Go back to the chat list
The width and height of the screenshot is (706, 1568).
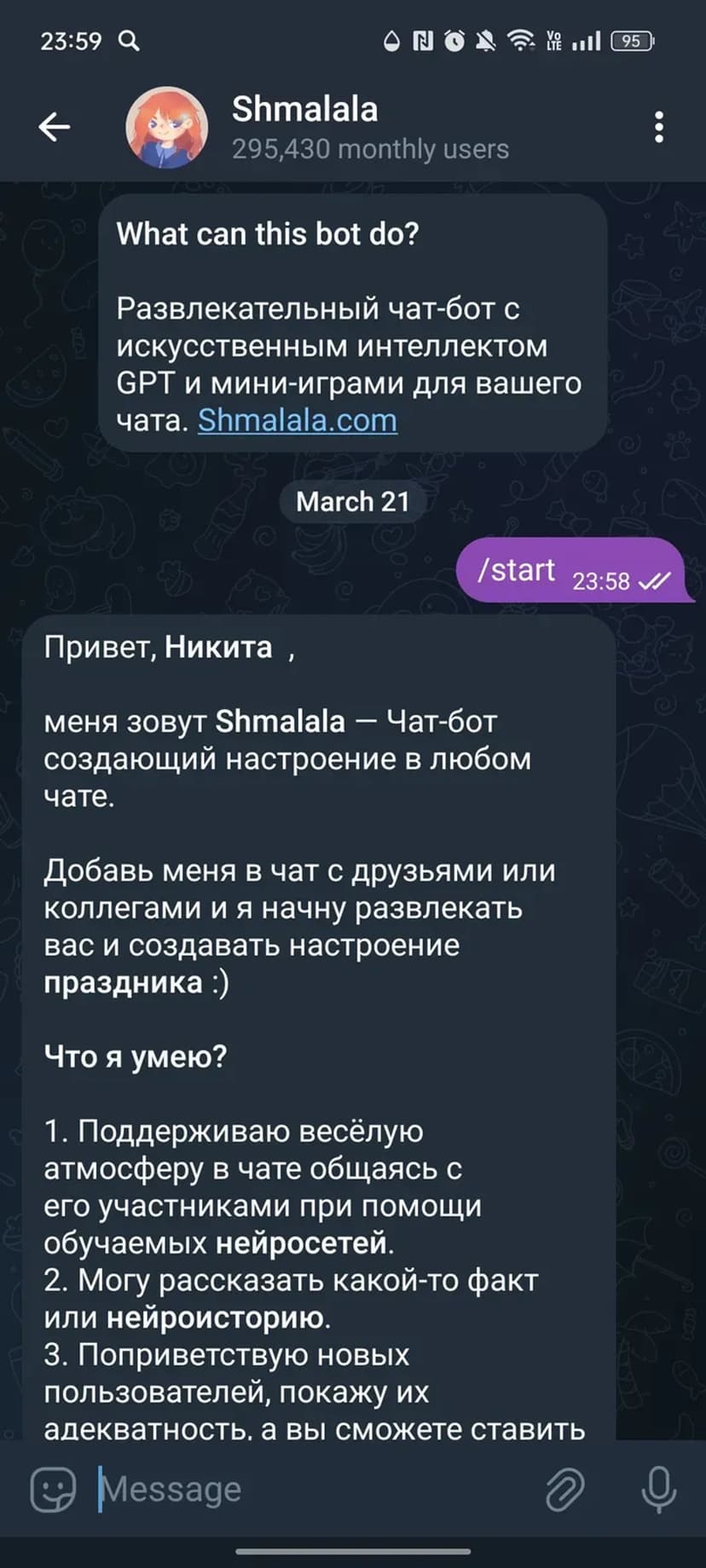tap(54, 128)
